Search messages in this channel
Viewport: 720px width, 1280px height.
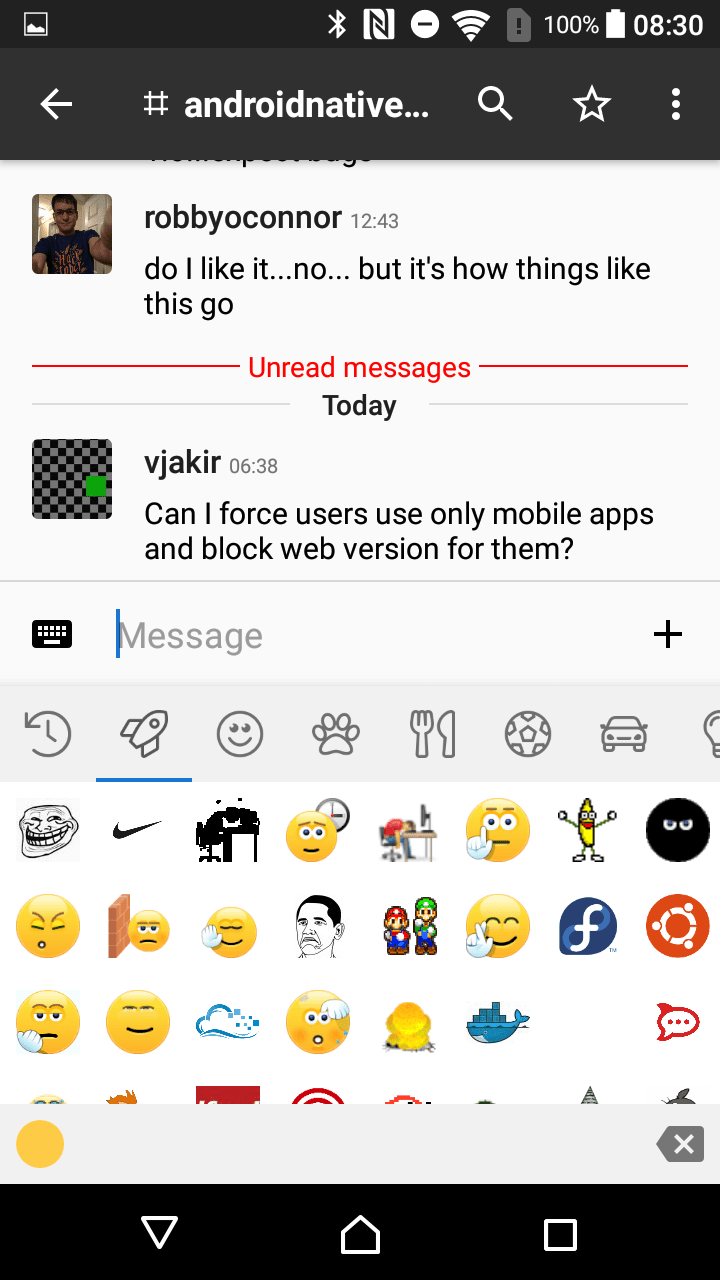[495, 104]
